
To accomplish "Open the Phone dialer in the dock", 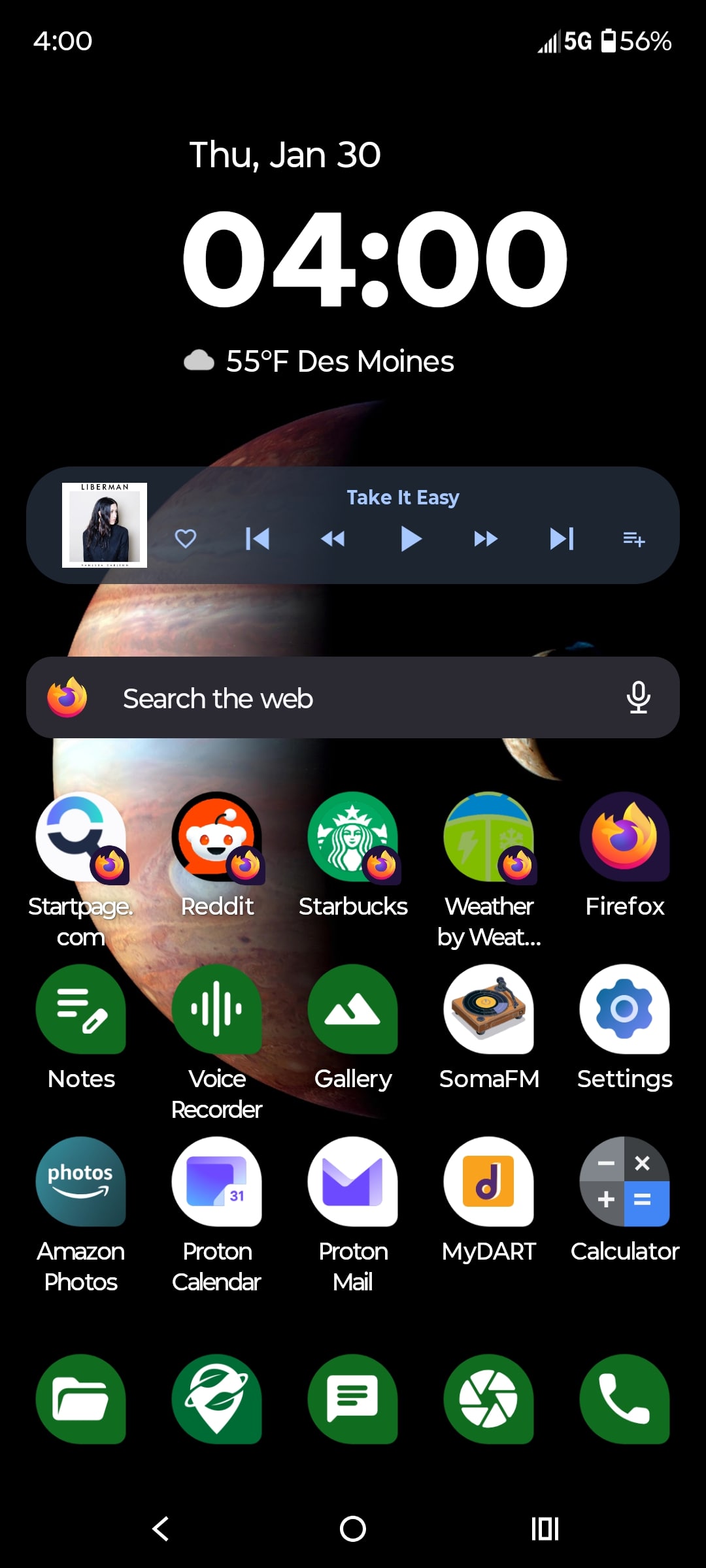I will click(624, 1399).
